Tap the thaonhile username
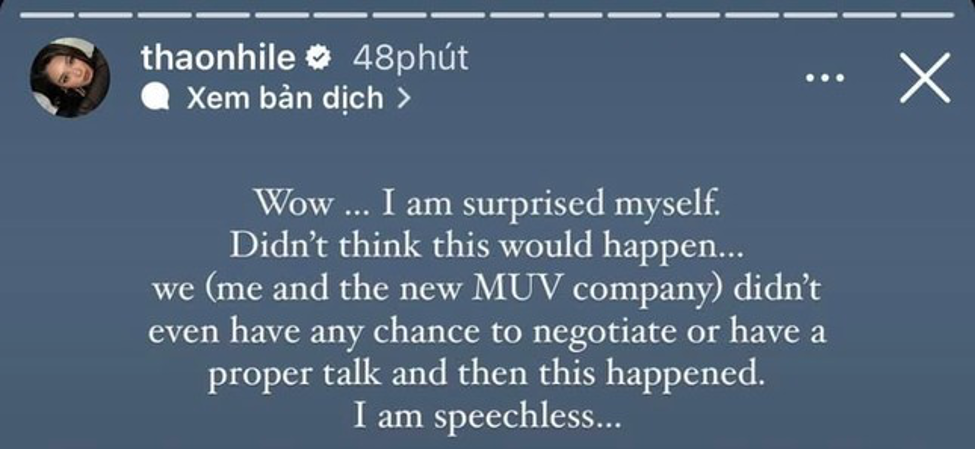Screen dimensions: 977x449 coord(219,59)
